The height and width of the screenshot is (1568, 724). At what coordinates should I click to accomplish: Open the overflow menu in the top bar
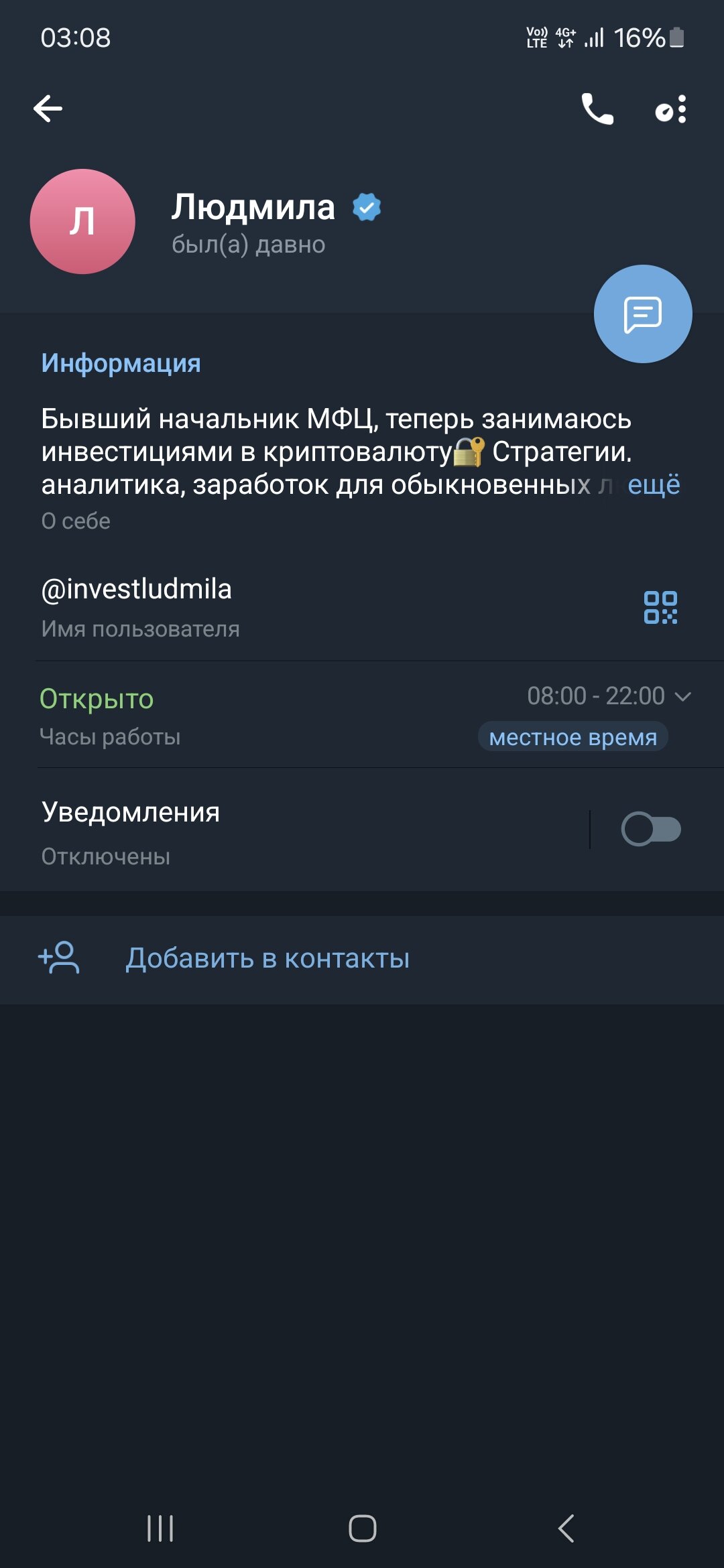tap(671, 109)
